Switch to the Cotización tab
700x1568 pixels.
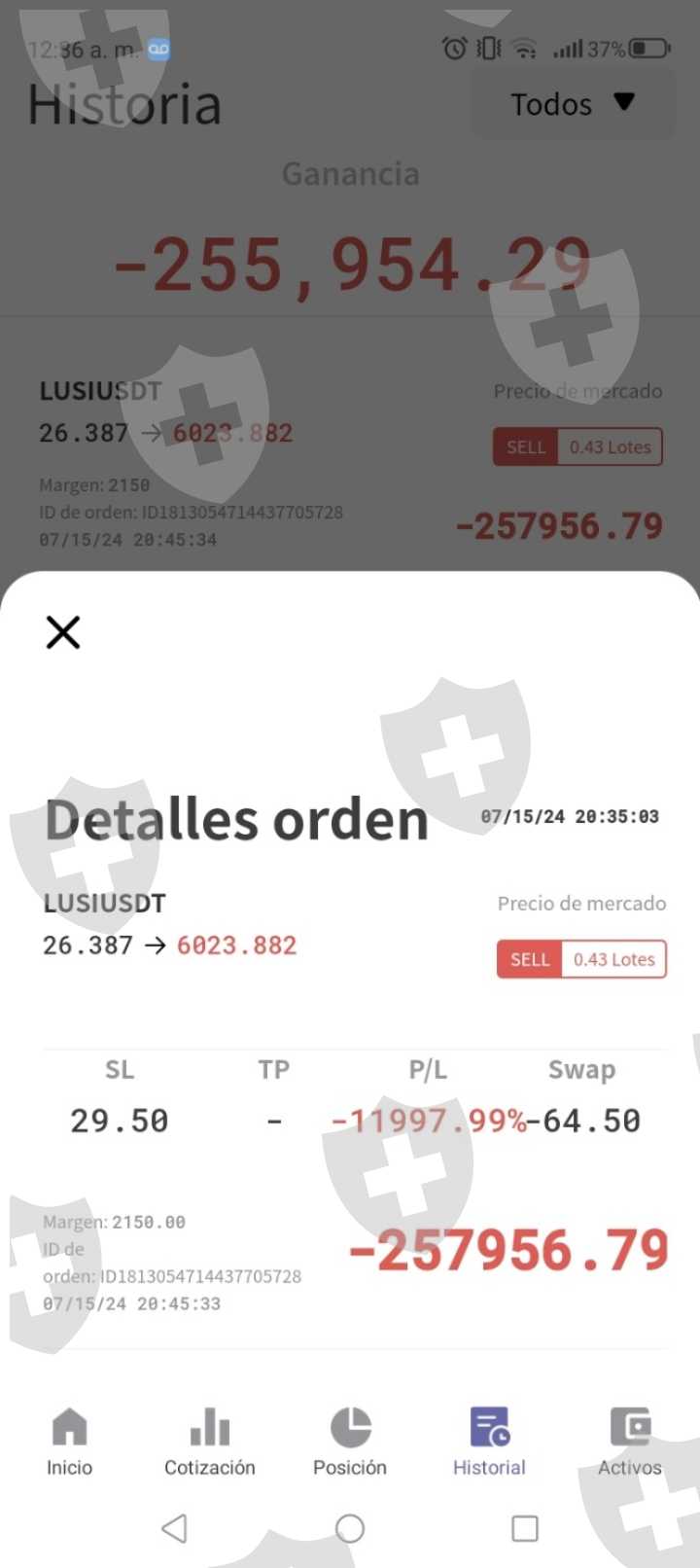tap(210, 1443)
